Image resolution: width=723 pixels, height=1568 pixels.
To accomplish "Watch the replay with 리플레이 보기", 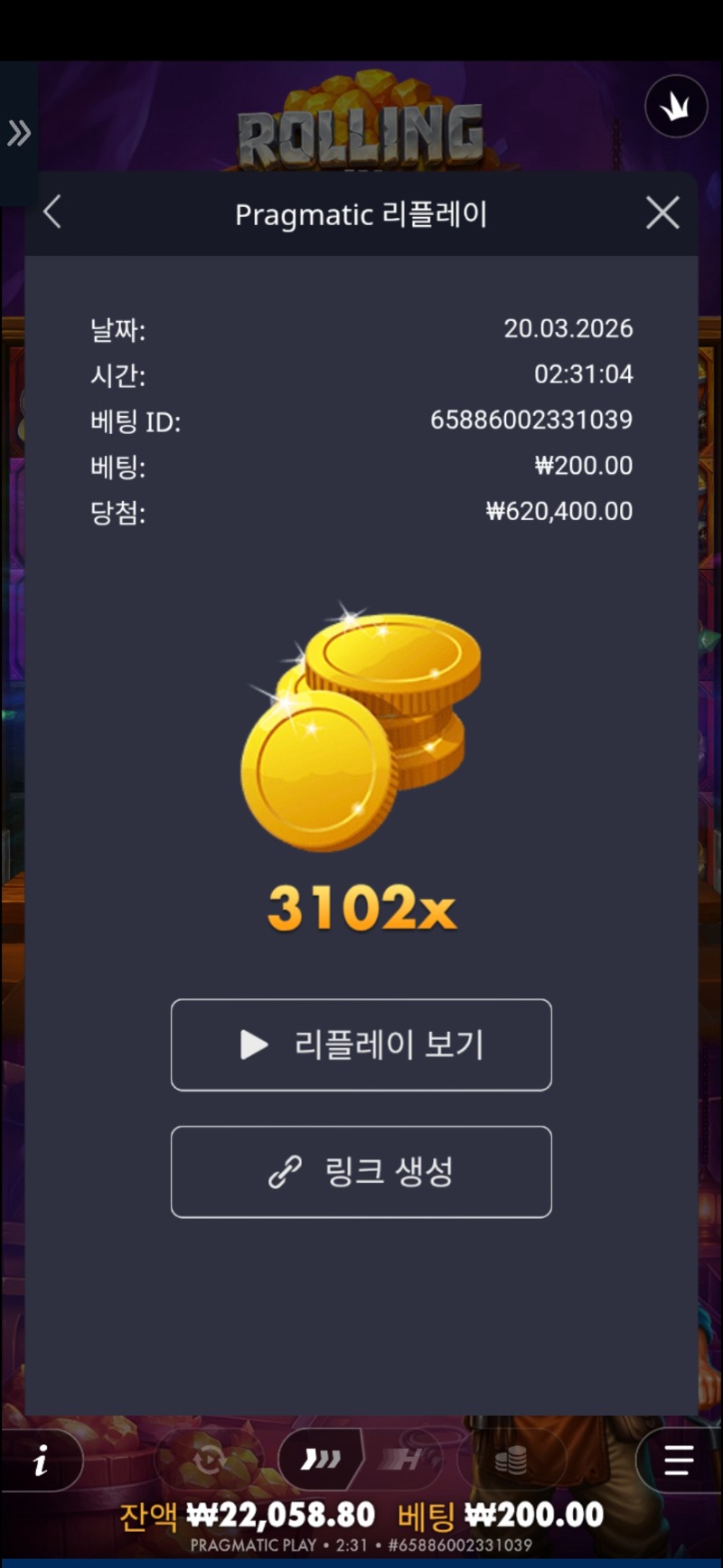I will (x=361, y=1044).
